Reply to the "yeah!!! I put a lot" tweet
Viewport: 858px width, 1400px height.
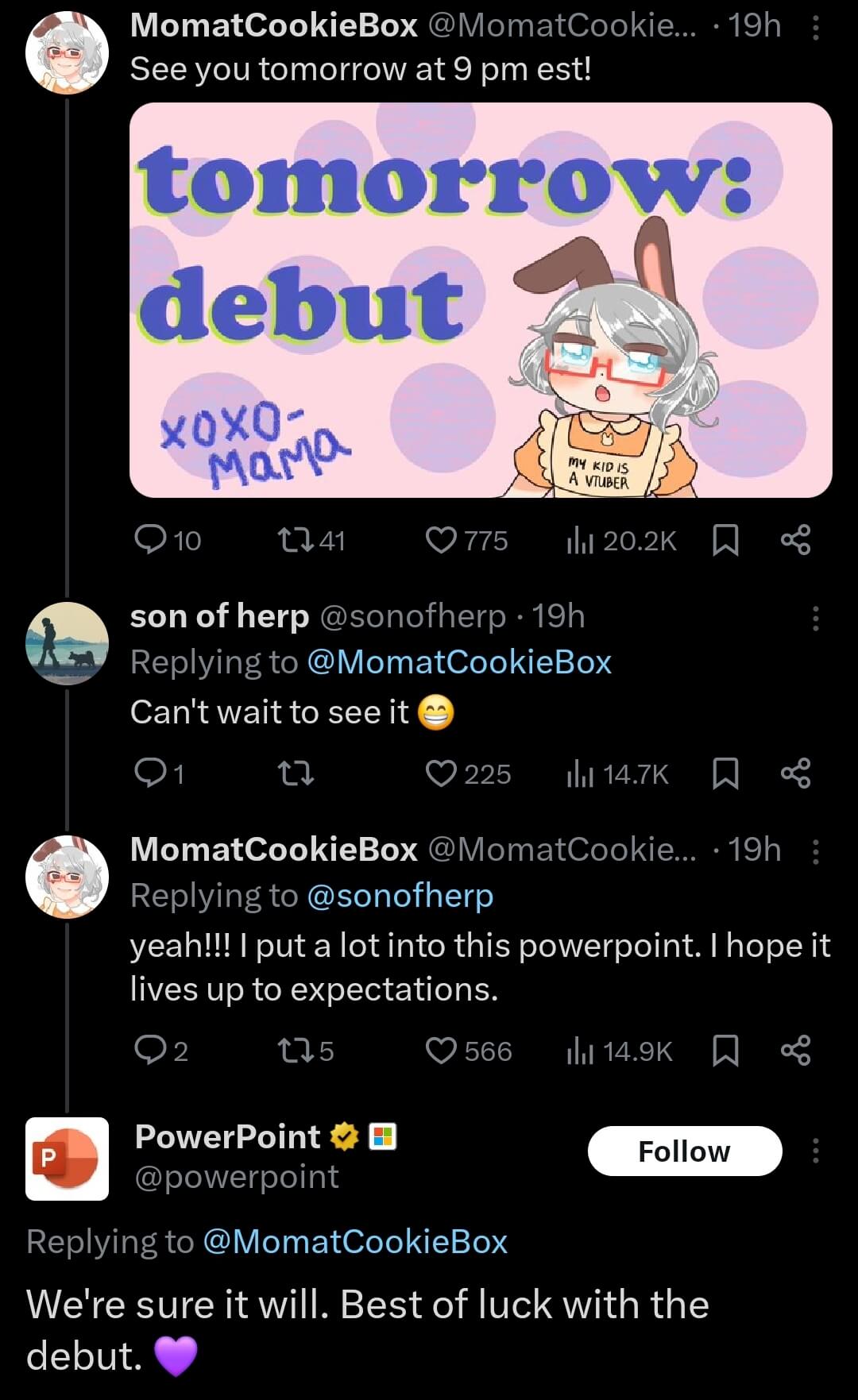pyautogui.click(x=161, y=1051)
